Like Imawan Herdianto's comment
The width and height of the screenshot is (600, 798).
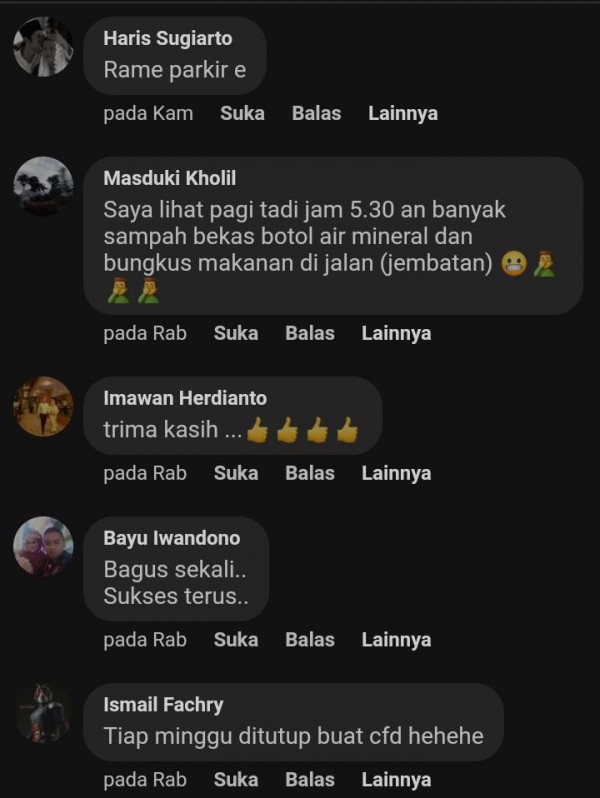click(x=235, y=473)
